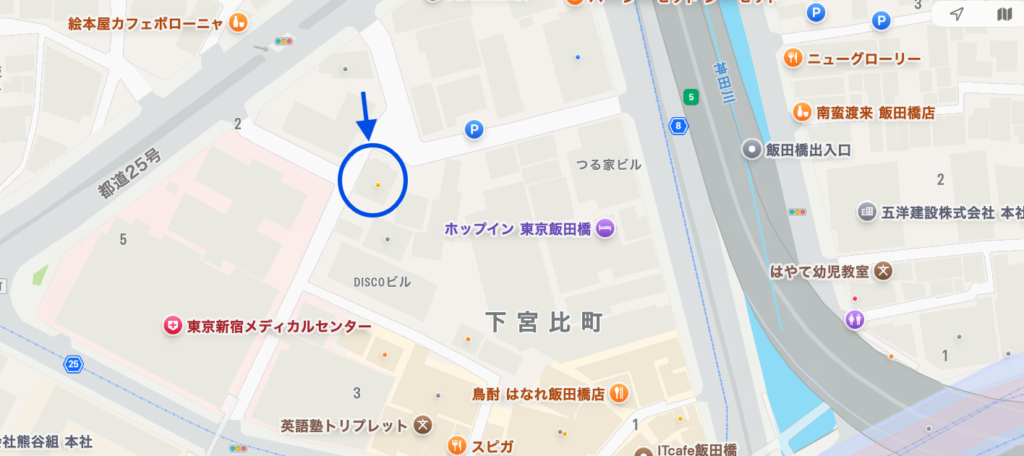Open the 飯田橋出入口 expressway entrance marker

(752, 150)
